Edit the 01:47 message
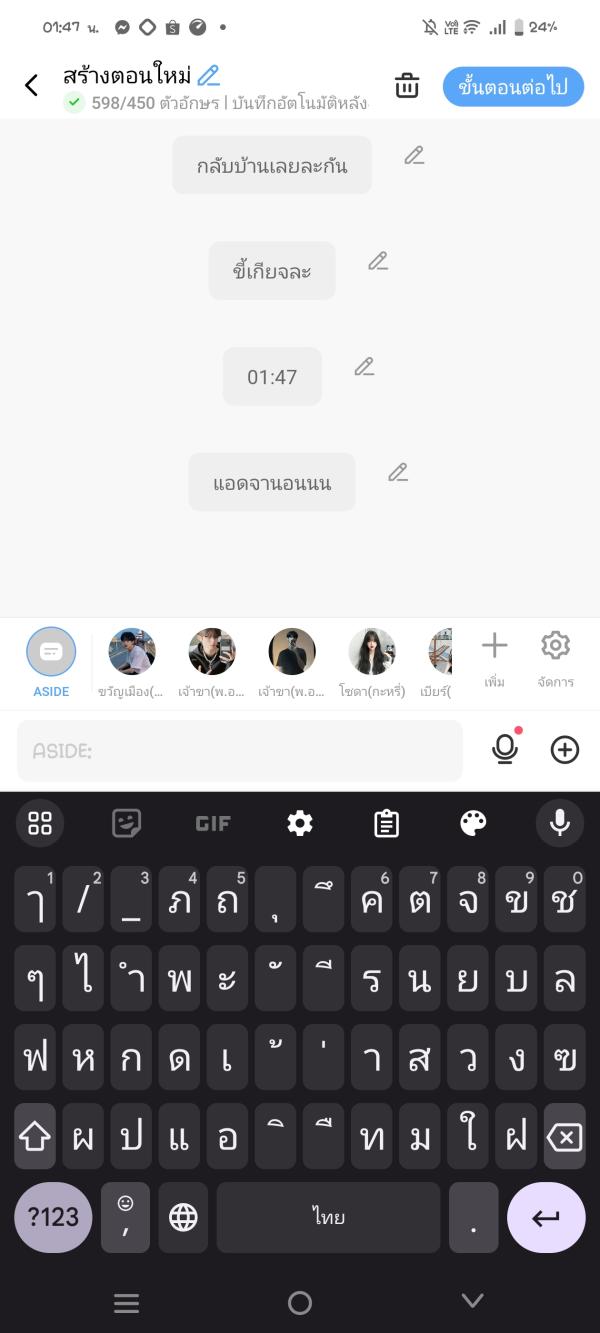The width and height of the screenshot is (600, 1333). coord(364,367)
